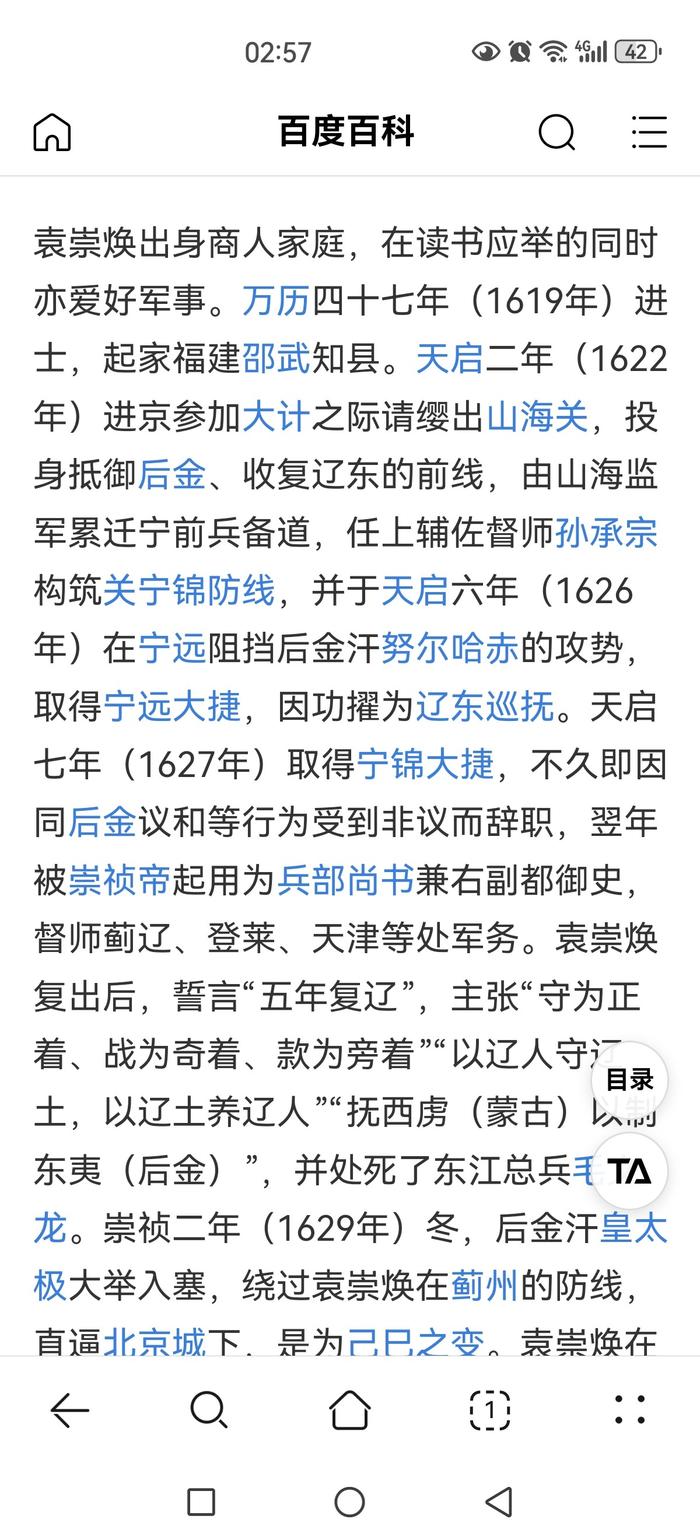Open the 万历 link
This screenshot has height=1540, width=700.
coord(275,301)
